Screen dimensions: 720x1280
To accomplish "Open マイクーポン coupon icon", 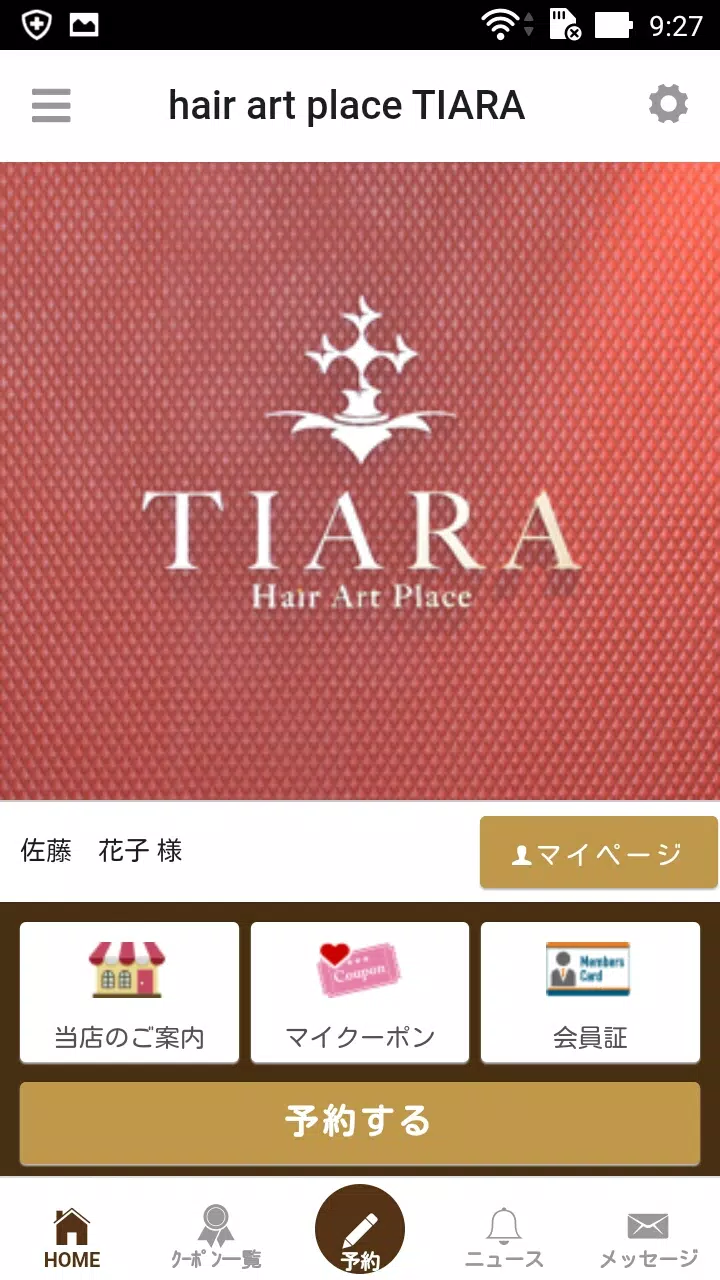I will [x=359, y=967].
